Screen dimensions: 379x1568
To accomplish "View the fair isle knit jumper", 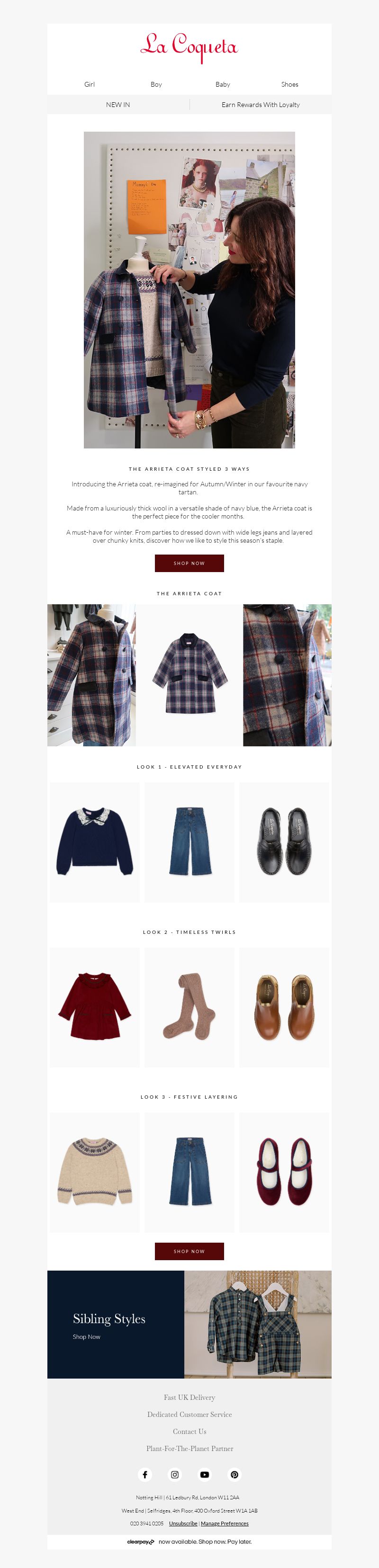I will pos(94,1172).
